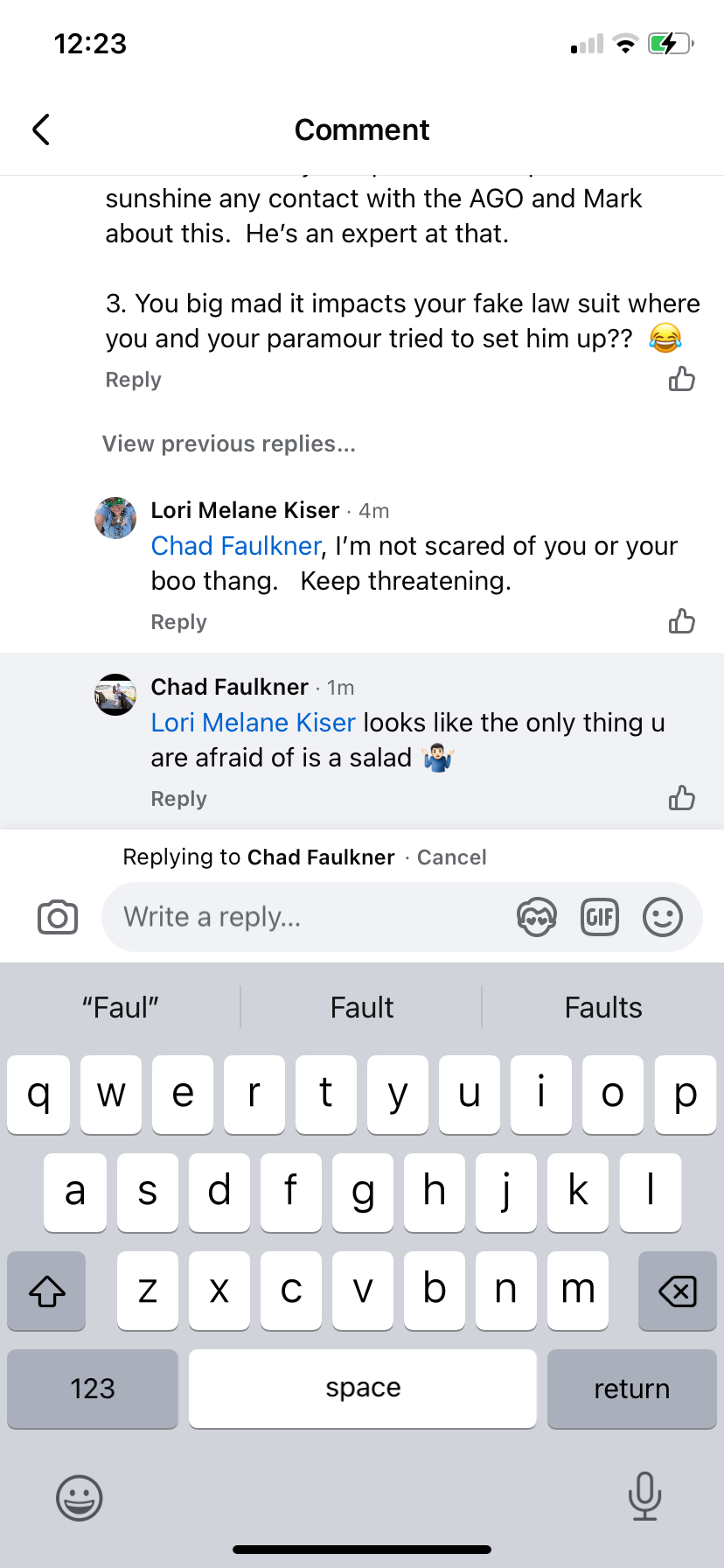
Task: Open the GIF picker
Action: [x=600, y=917]
